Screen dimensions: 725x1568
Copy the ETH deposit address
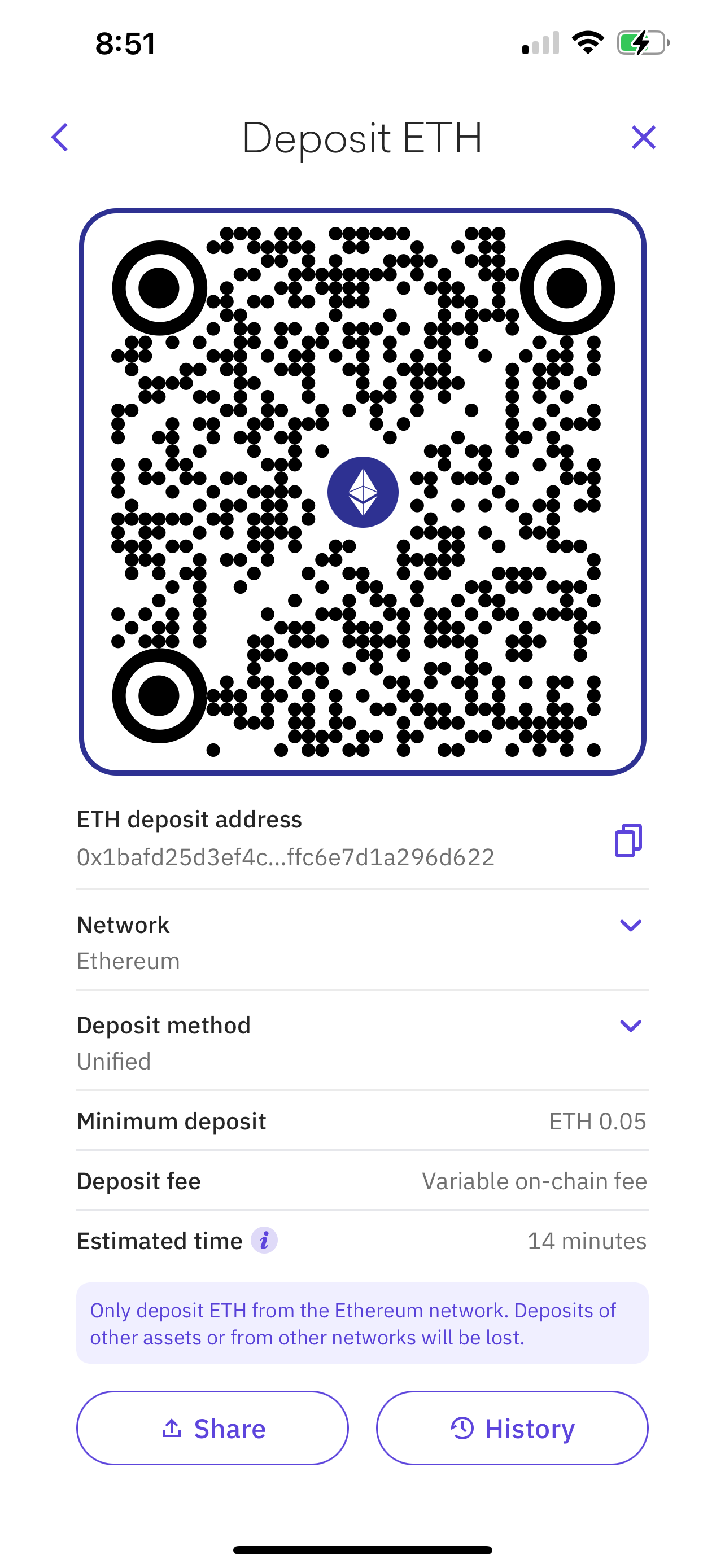(x=628, y=840)
